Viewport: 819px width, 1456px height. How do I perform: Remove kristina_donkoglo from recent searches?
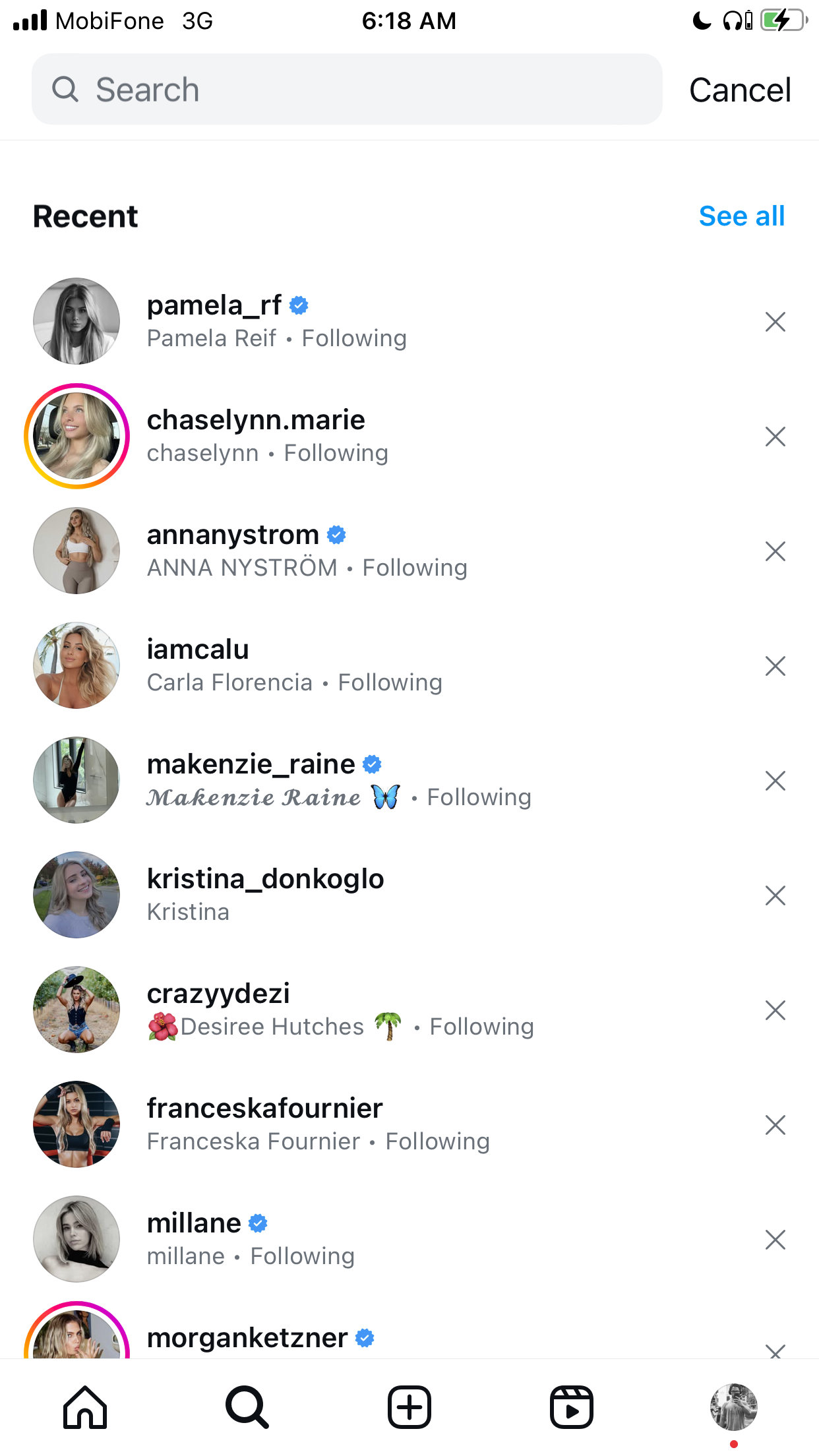(x=775, y=895)
